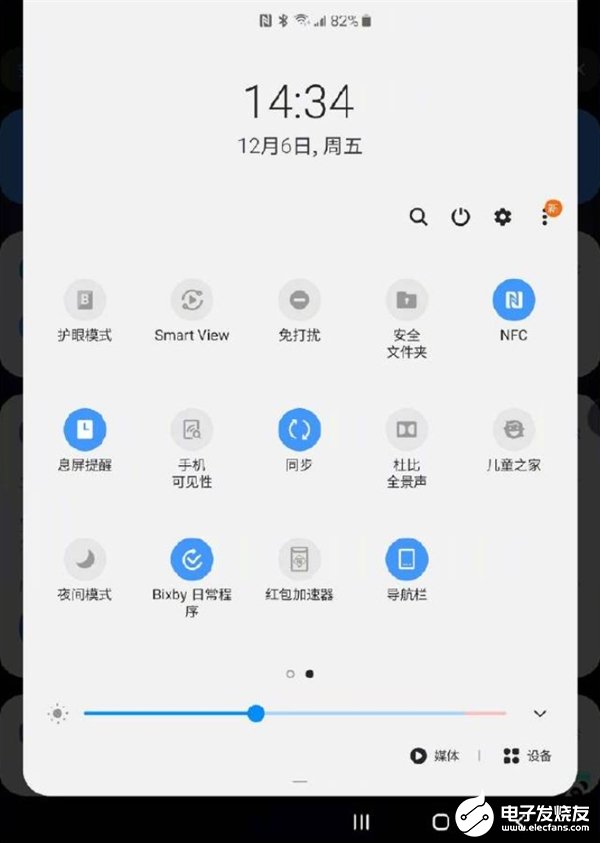Viewport: 600px width, 843px height.
Task: Enable 免打扰 do not disturb
Action: pyautogui.click(x=299, y=299)
